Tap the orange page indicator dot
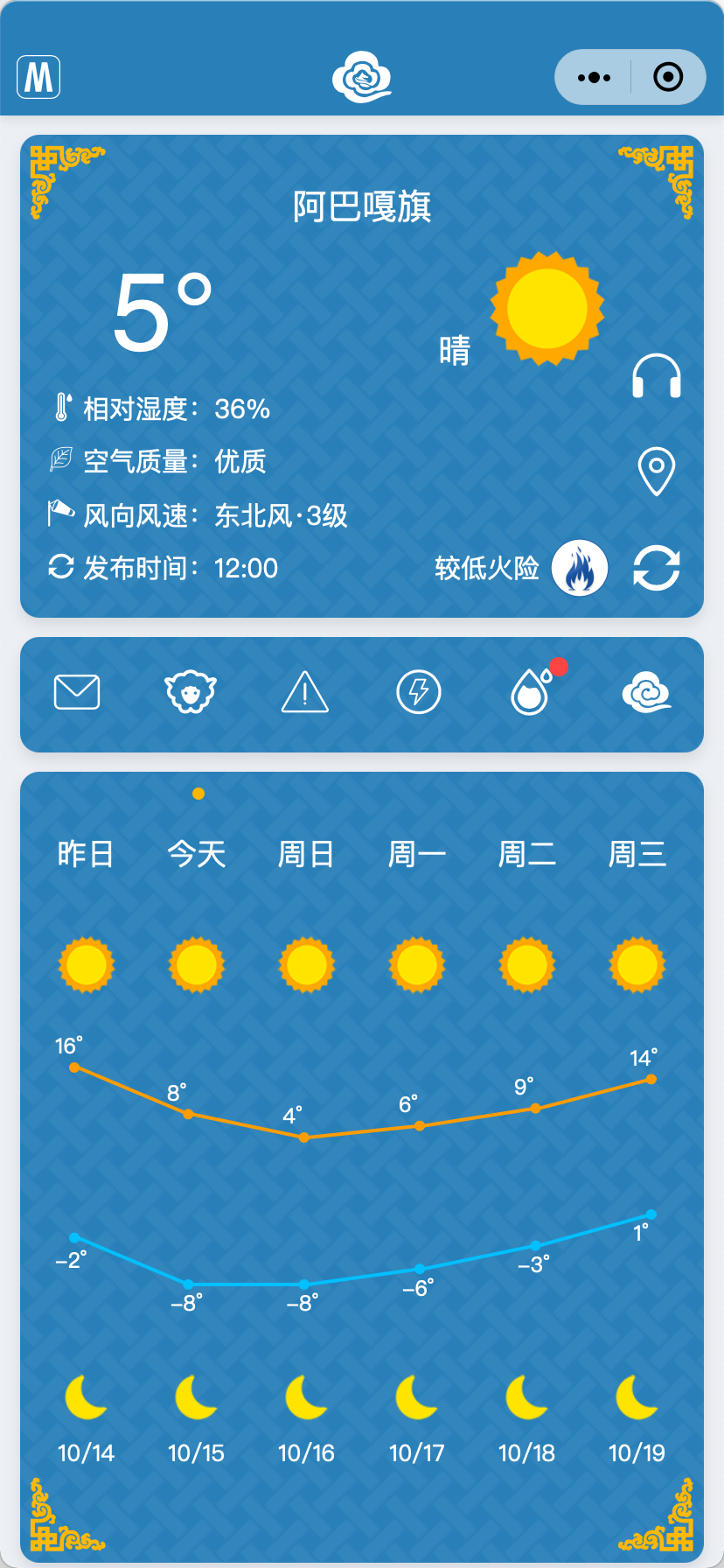The width and height of the screenshot is (724, 1568). tap(196, 794)
